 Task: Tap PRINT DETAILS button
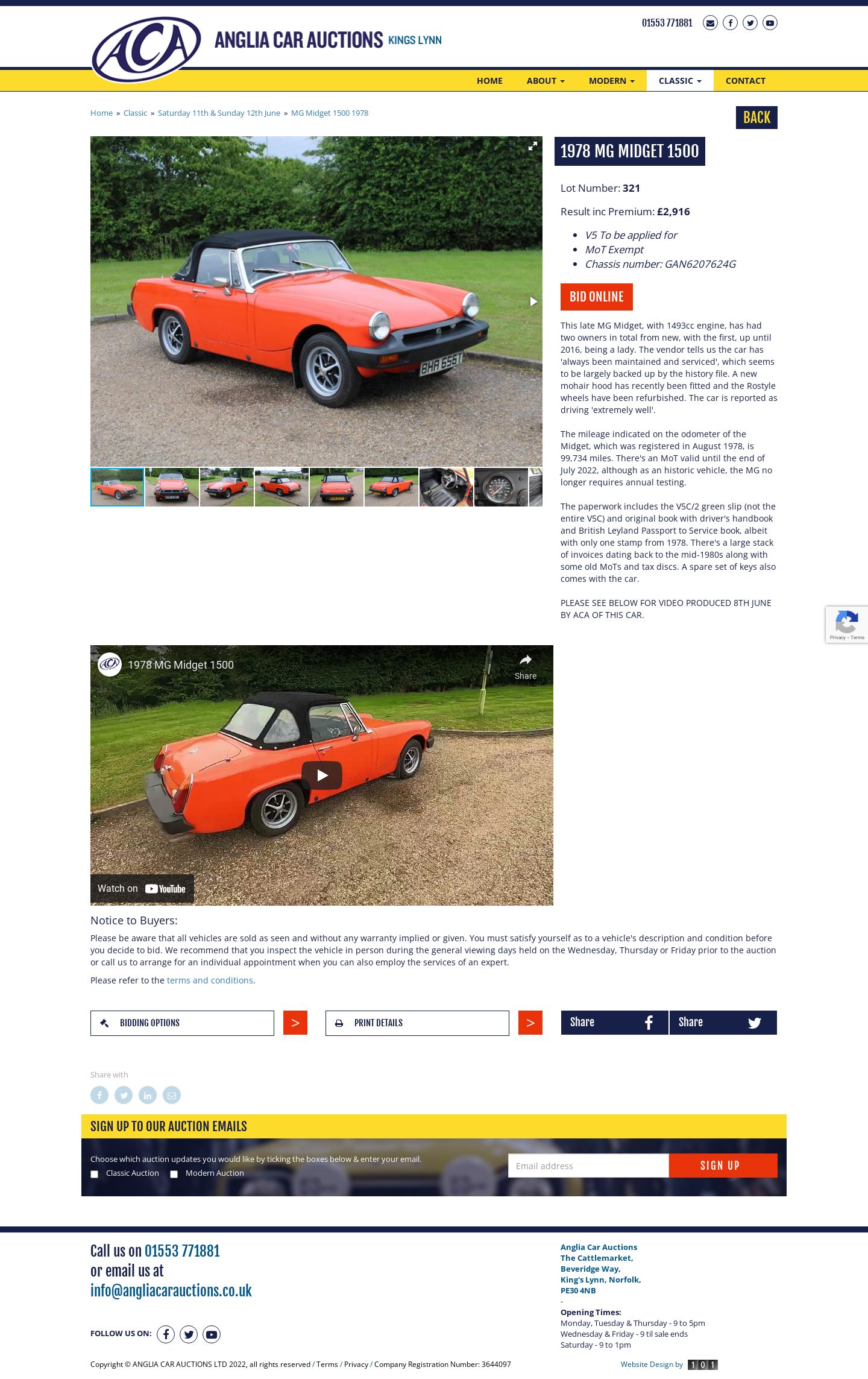[417, 1023]
